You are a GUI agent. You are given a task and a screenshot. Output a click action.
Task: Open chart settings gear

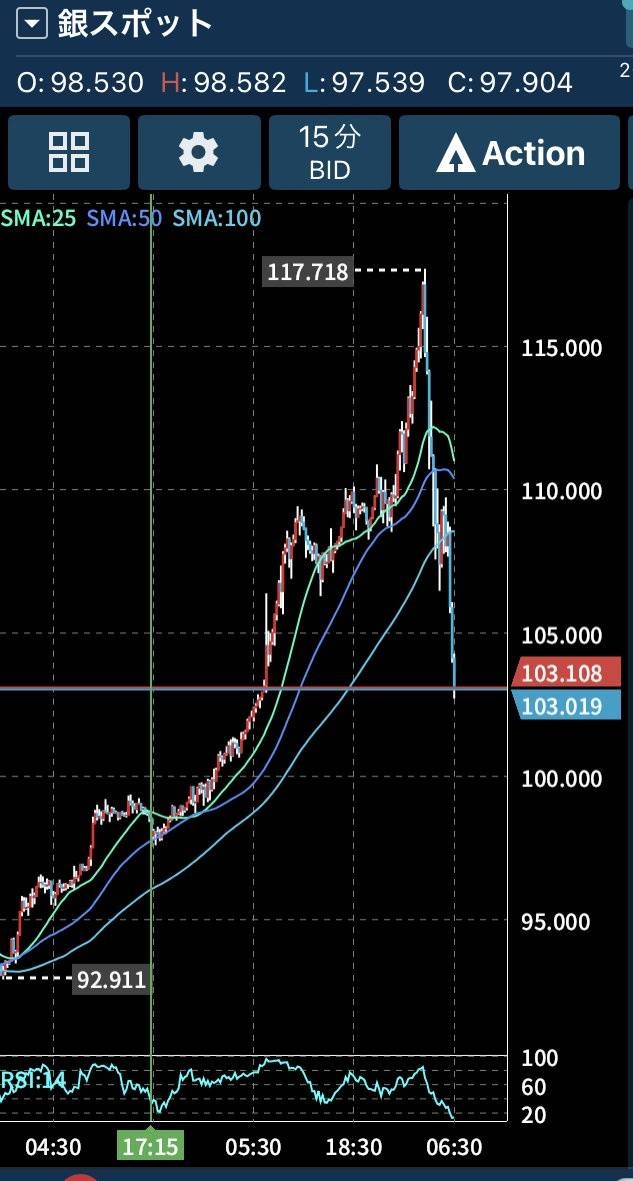tap(198, 153)
